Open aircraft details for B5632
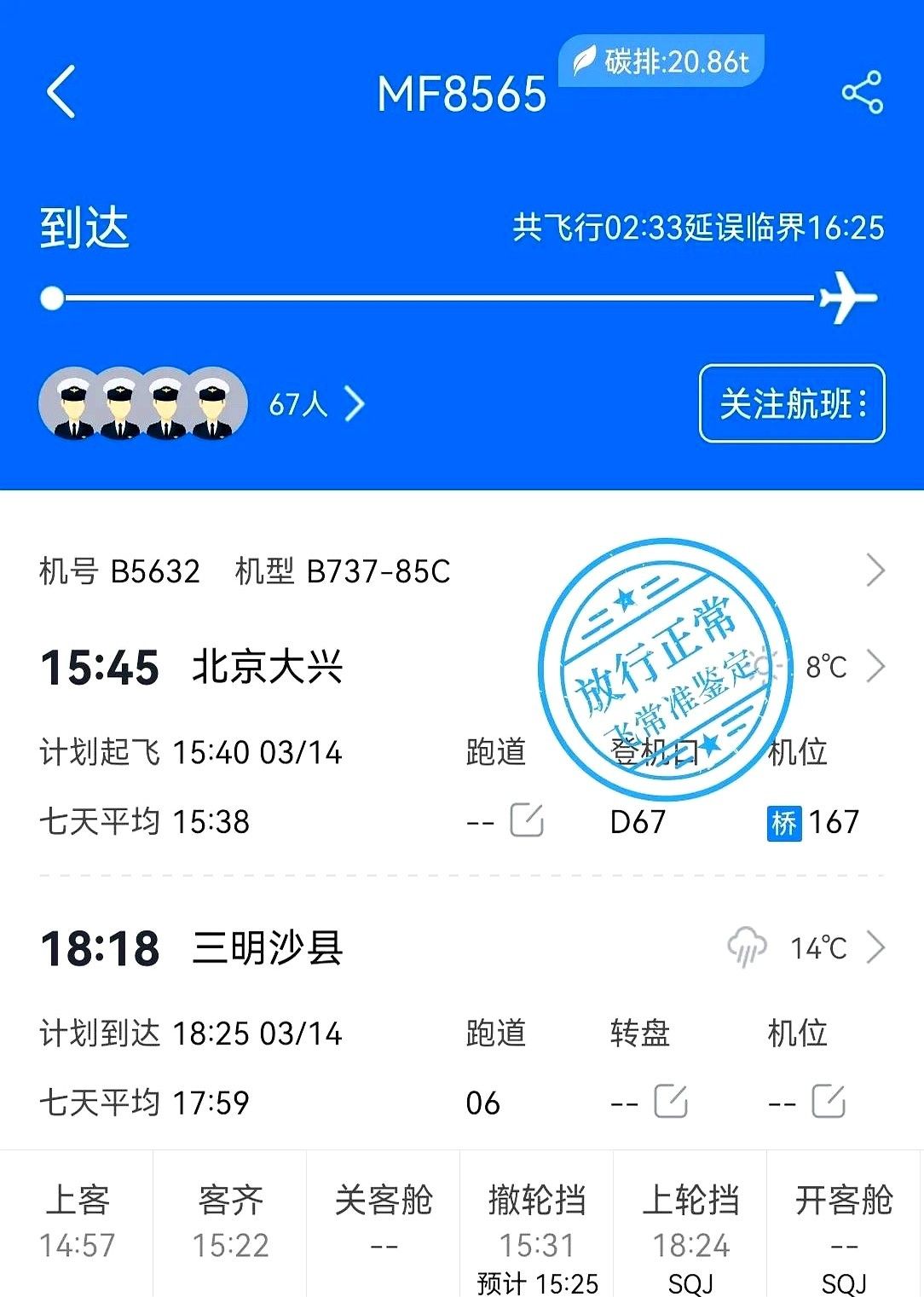Image resolution: width=924 pixels, height=1297 pixels. coord(875,570)
